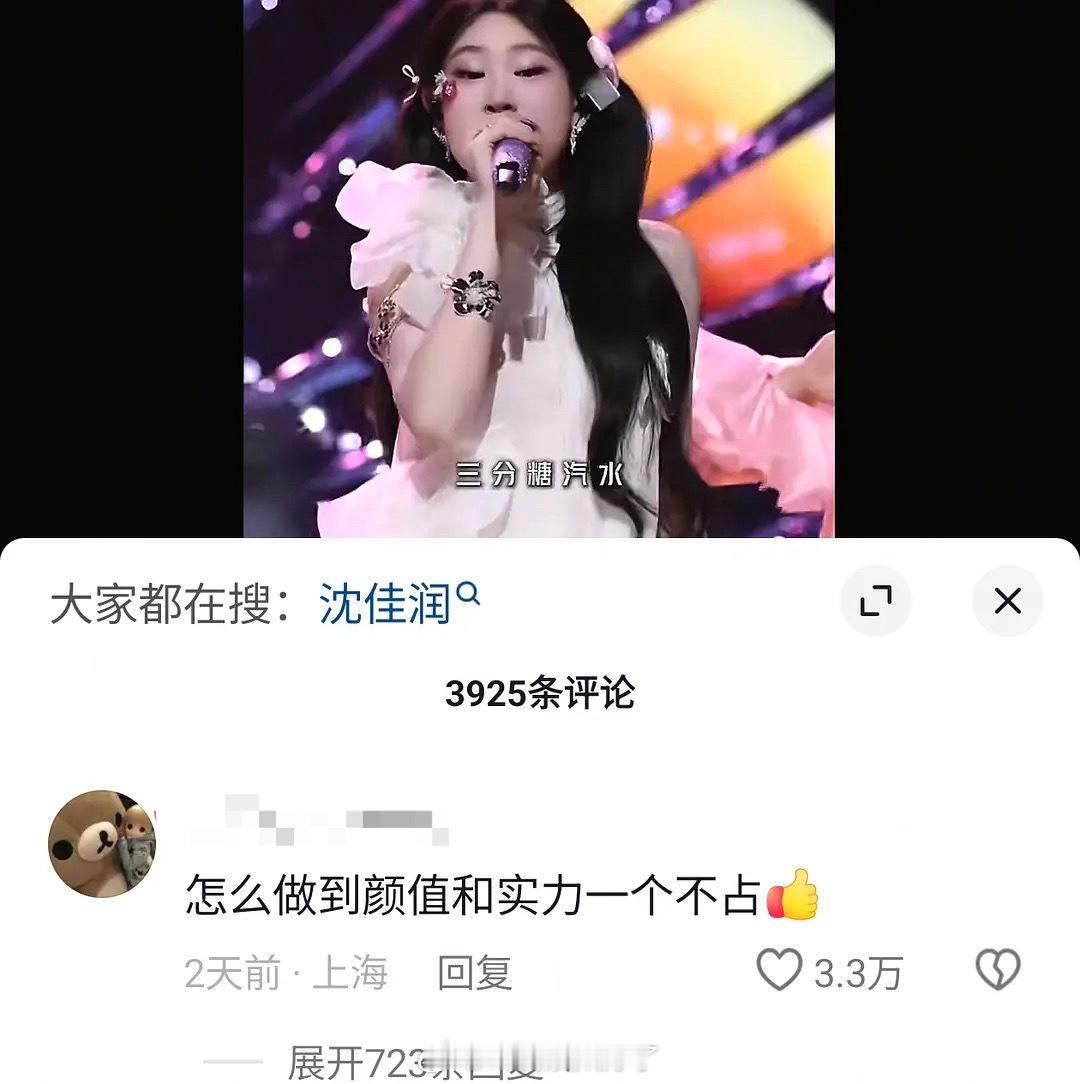Tap the 大家都在搜 suggestion label
The width and height of the screenshot is (1080, 1084).
[170, 597]
